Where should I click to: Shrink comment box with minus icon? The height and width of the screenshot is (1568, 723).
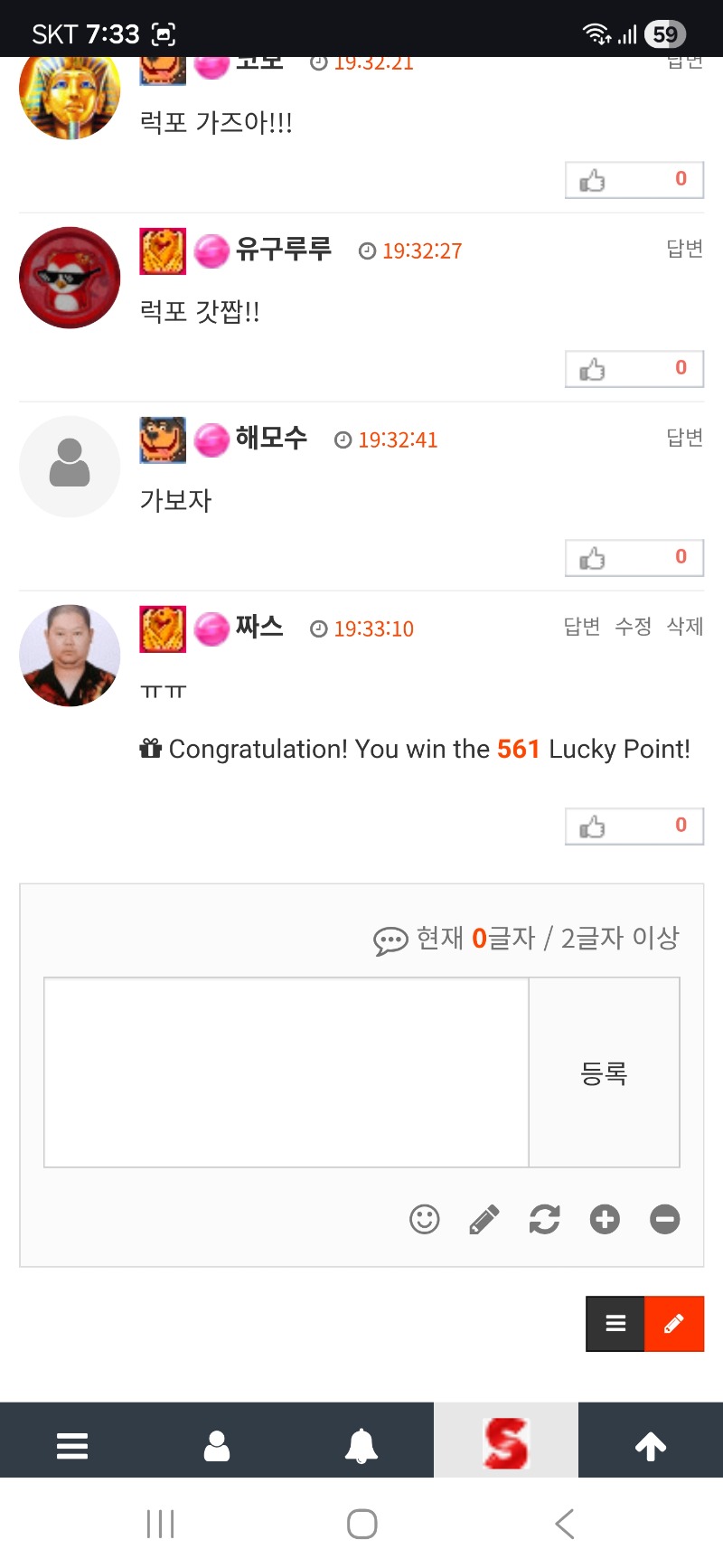[x=664, y=1219]
